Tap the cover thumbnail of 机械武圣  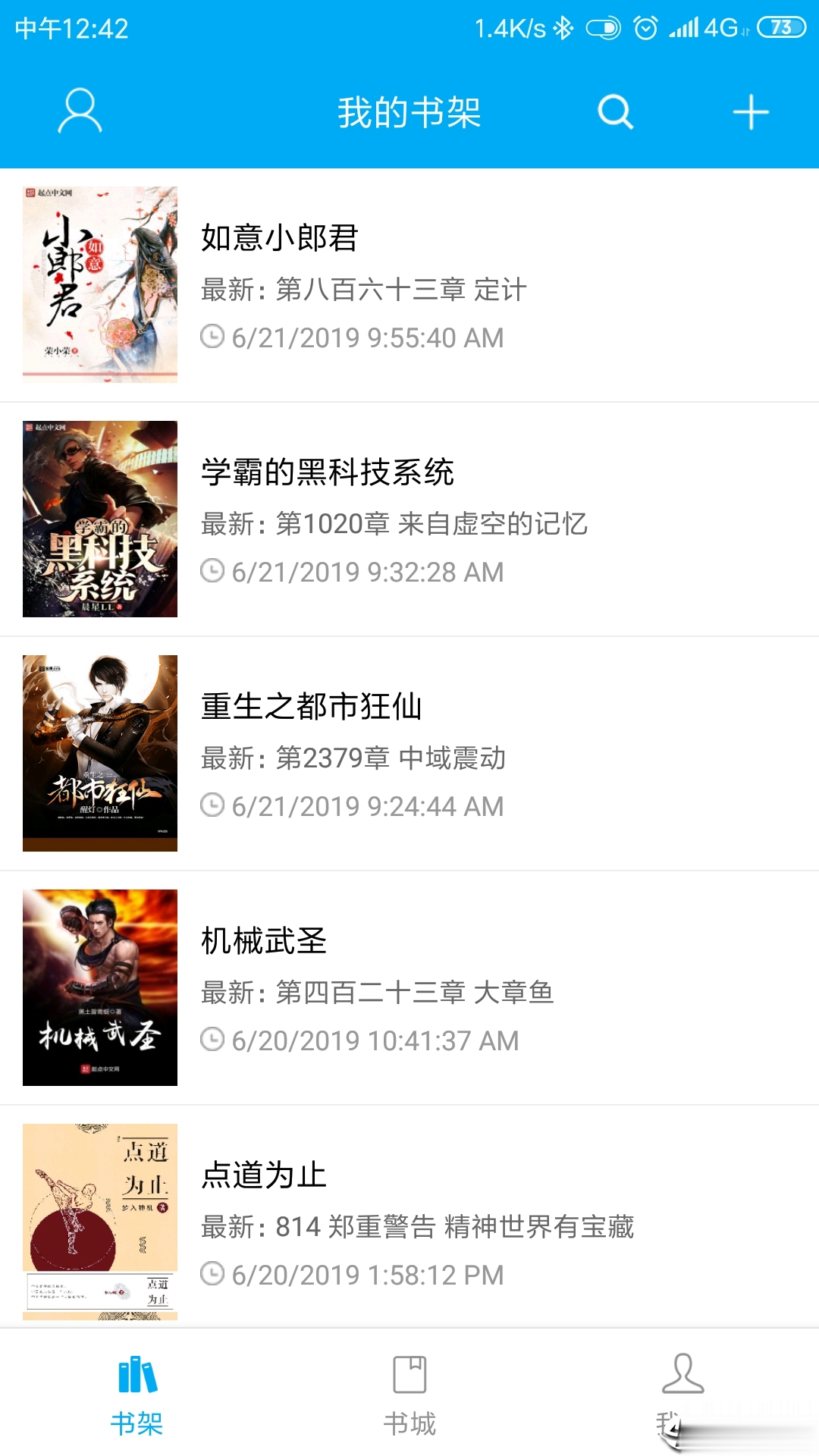tap(101, 986)
